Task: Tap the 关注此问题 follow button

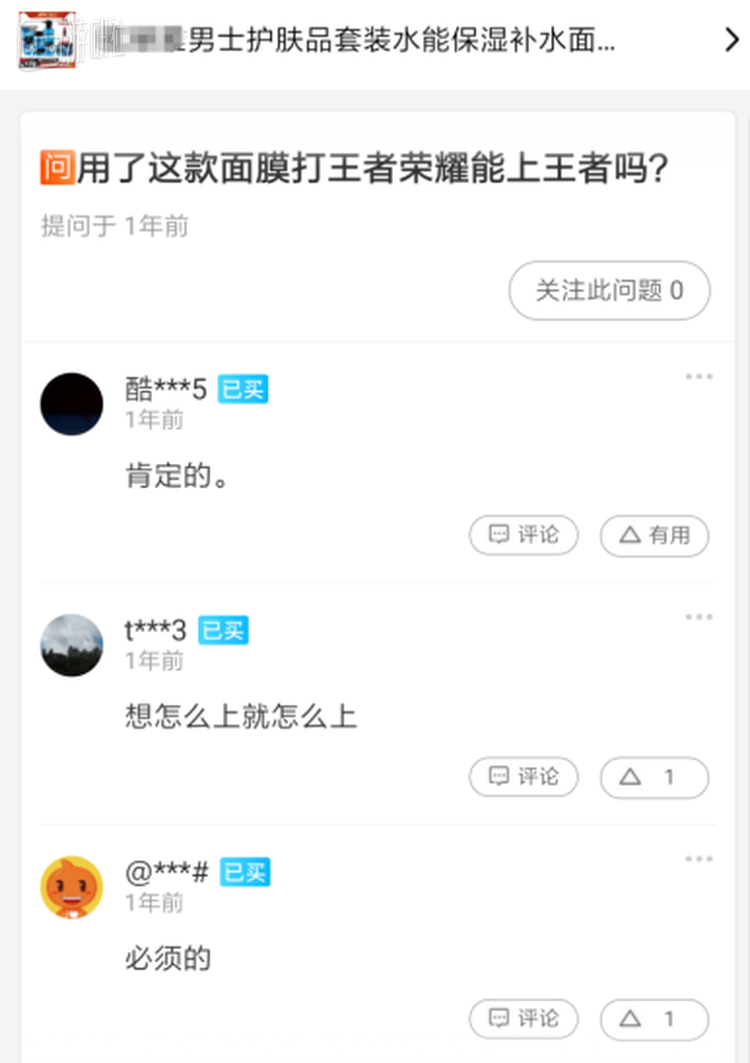Action: coord(609,291)
